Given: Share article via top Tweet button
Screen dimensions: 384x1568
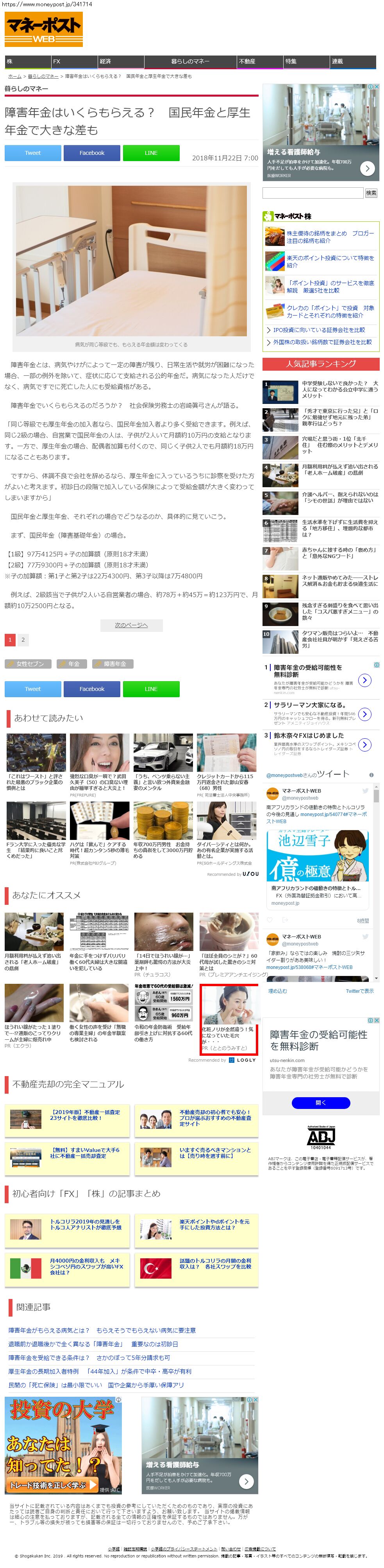Looking at the screenshot, I should (33, 153).
